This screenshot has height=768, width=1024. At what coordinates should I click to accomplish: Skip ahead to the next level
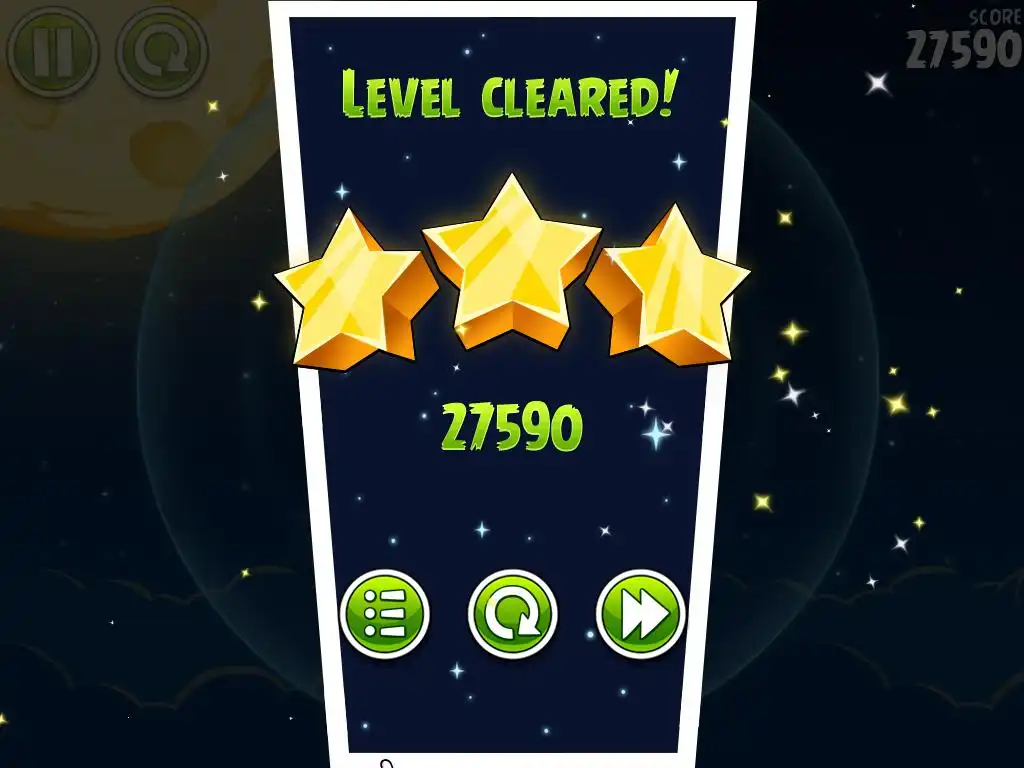tap(640, 614)
